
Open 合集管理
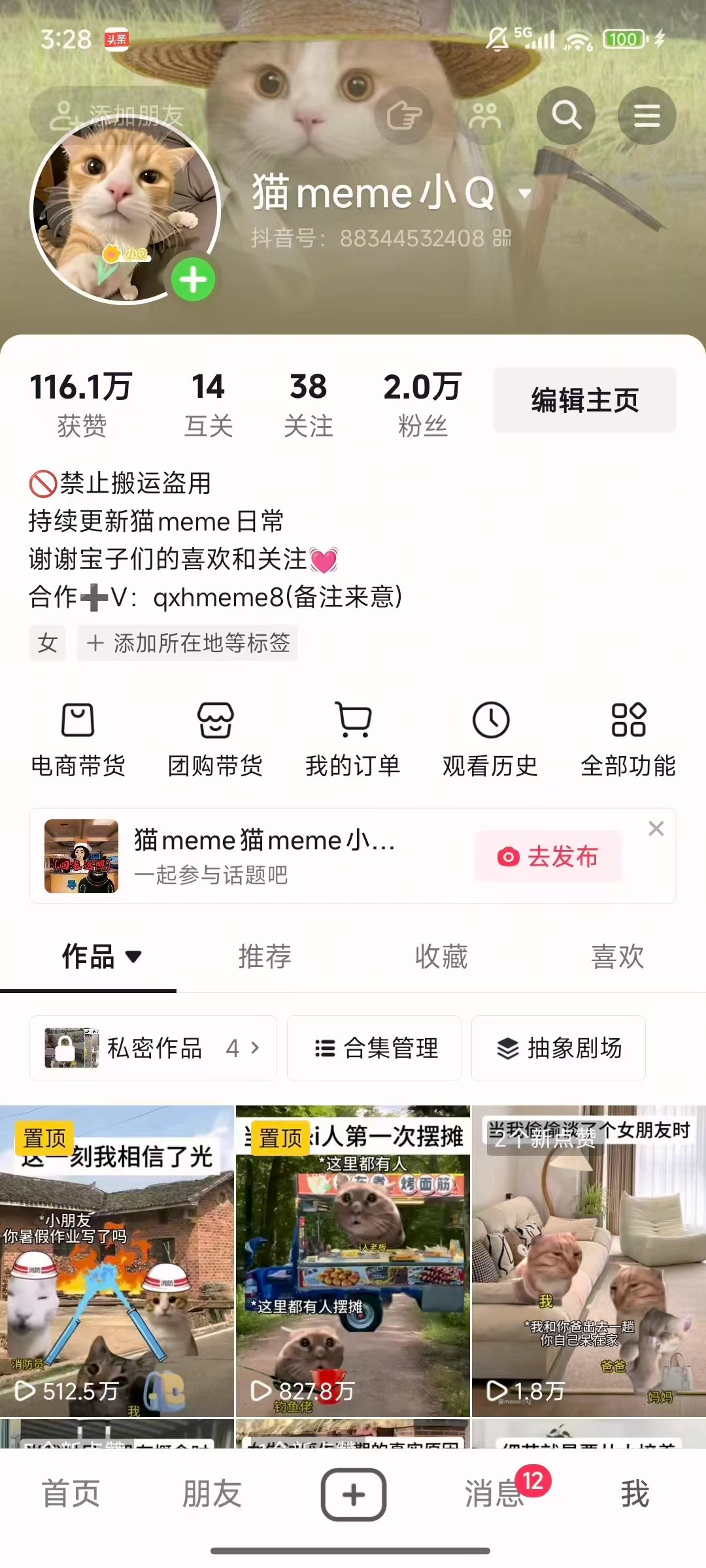375,1048
